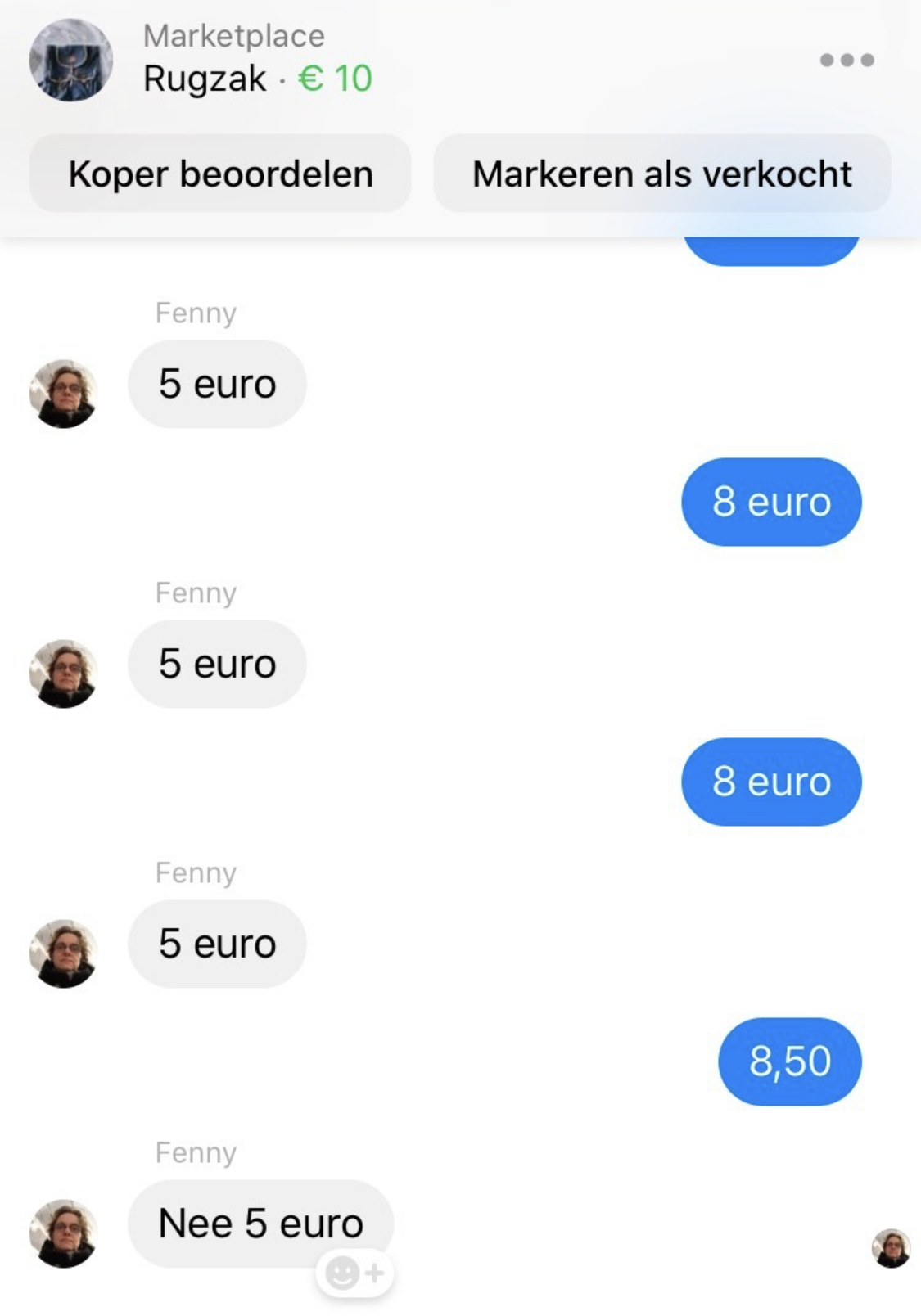Open Fenny's profile picture beside Nee 5 euro
This screenshot has height=1316, width=921.
(x=63, y=1233)
